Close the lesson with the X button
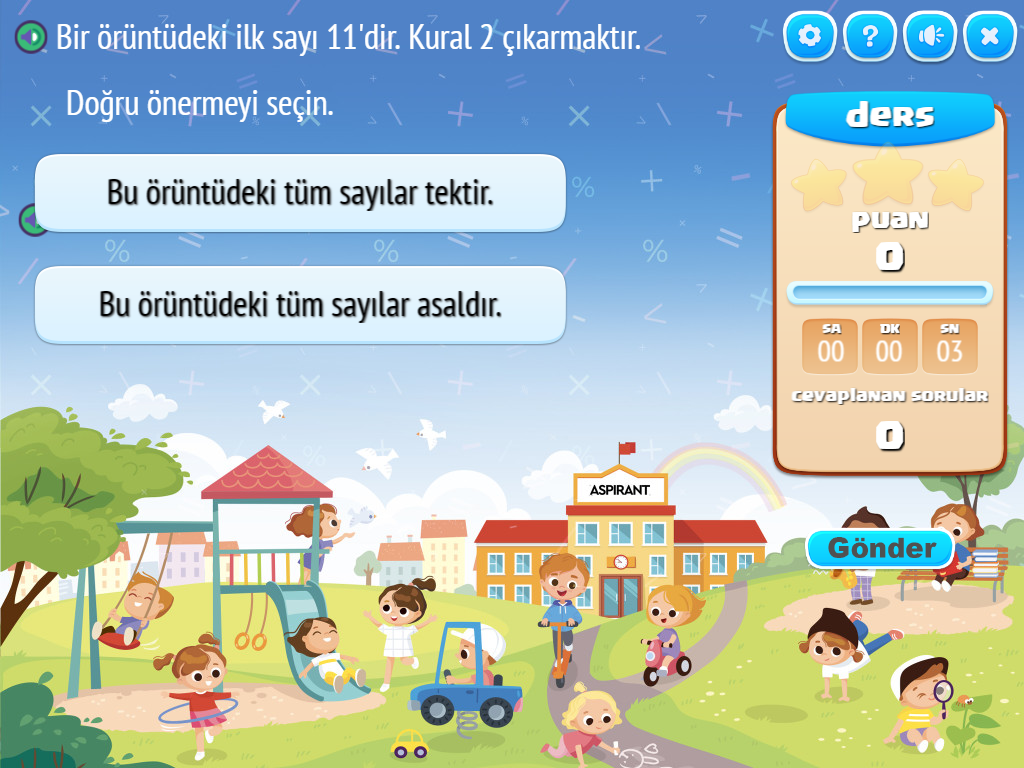The image size is (1024, 768). click(990, 37)
